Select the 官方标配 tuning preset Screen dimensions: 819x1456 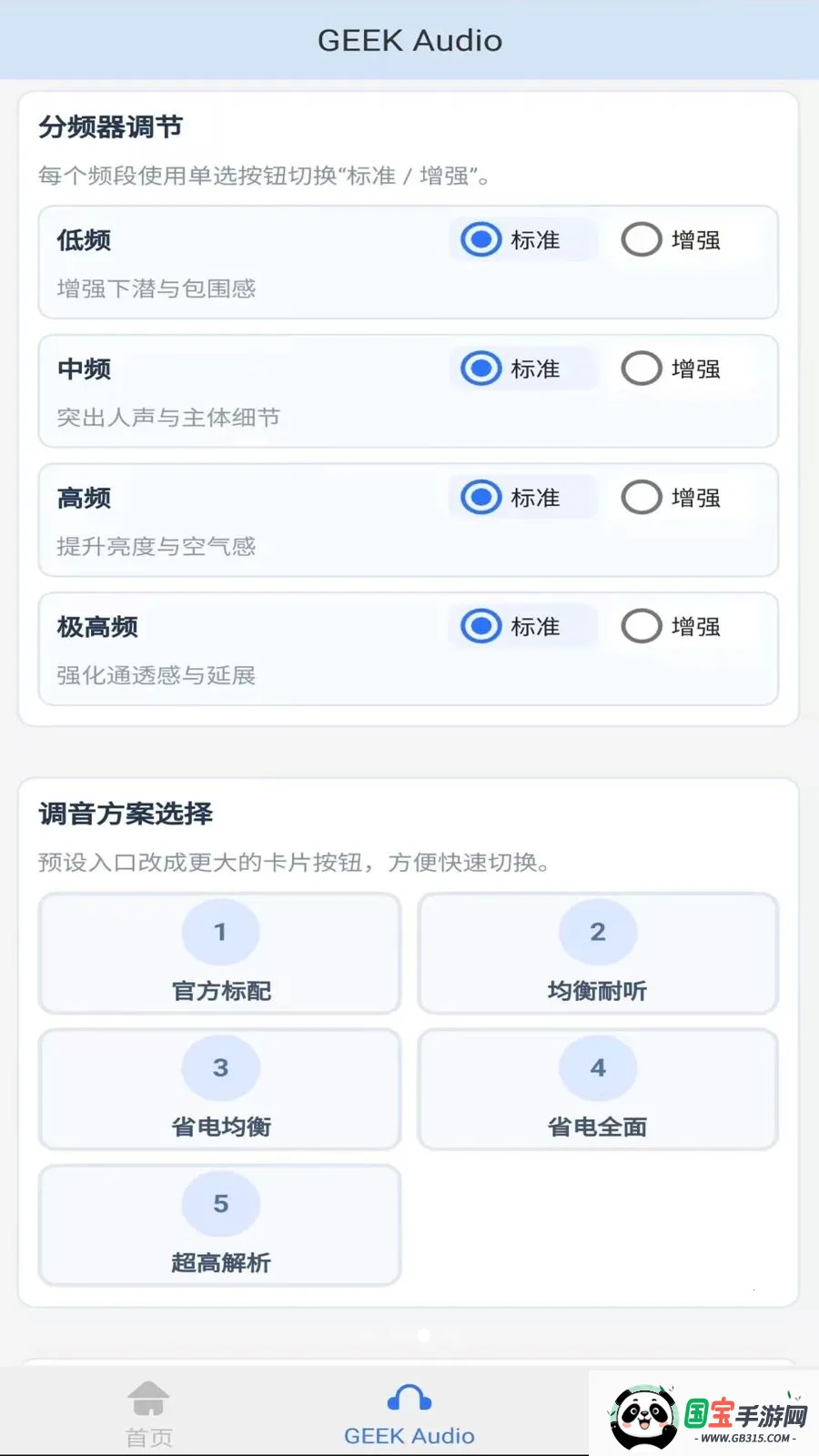point(220,954)
